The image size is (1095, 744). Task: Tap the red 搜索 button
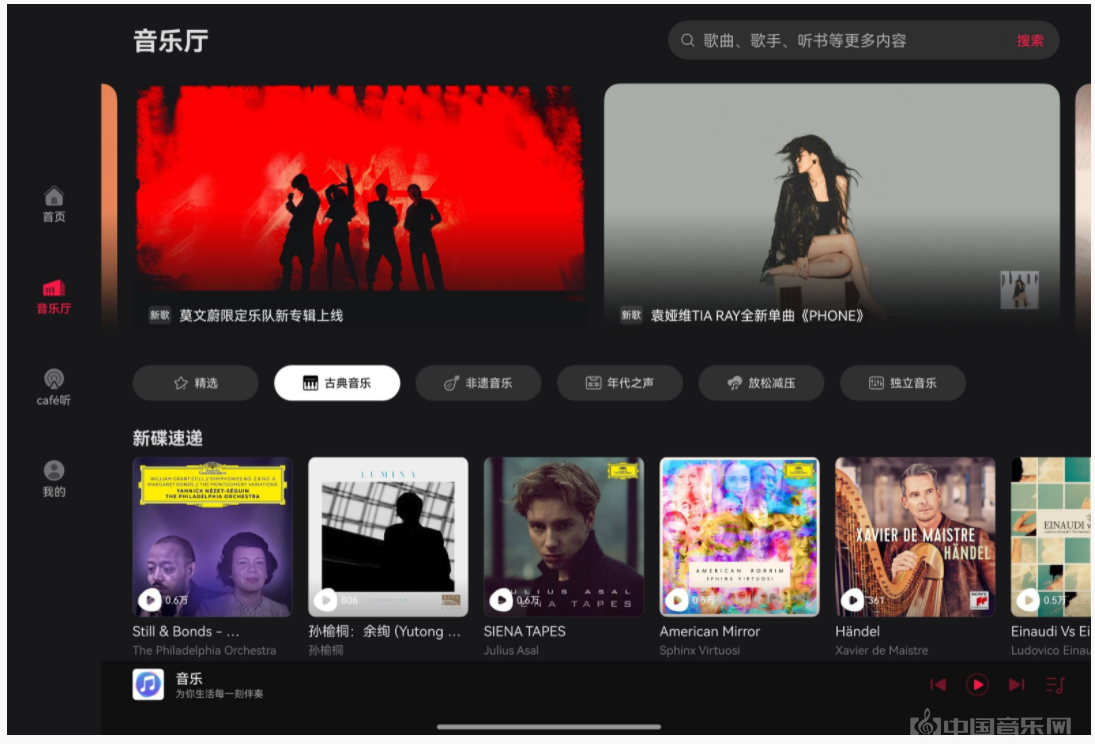pyautogui.click(x=1029, y=41)
